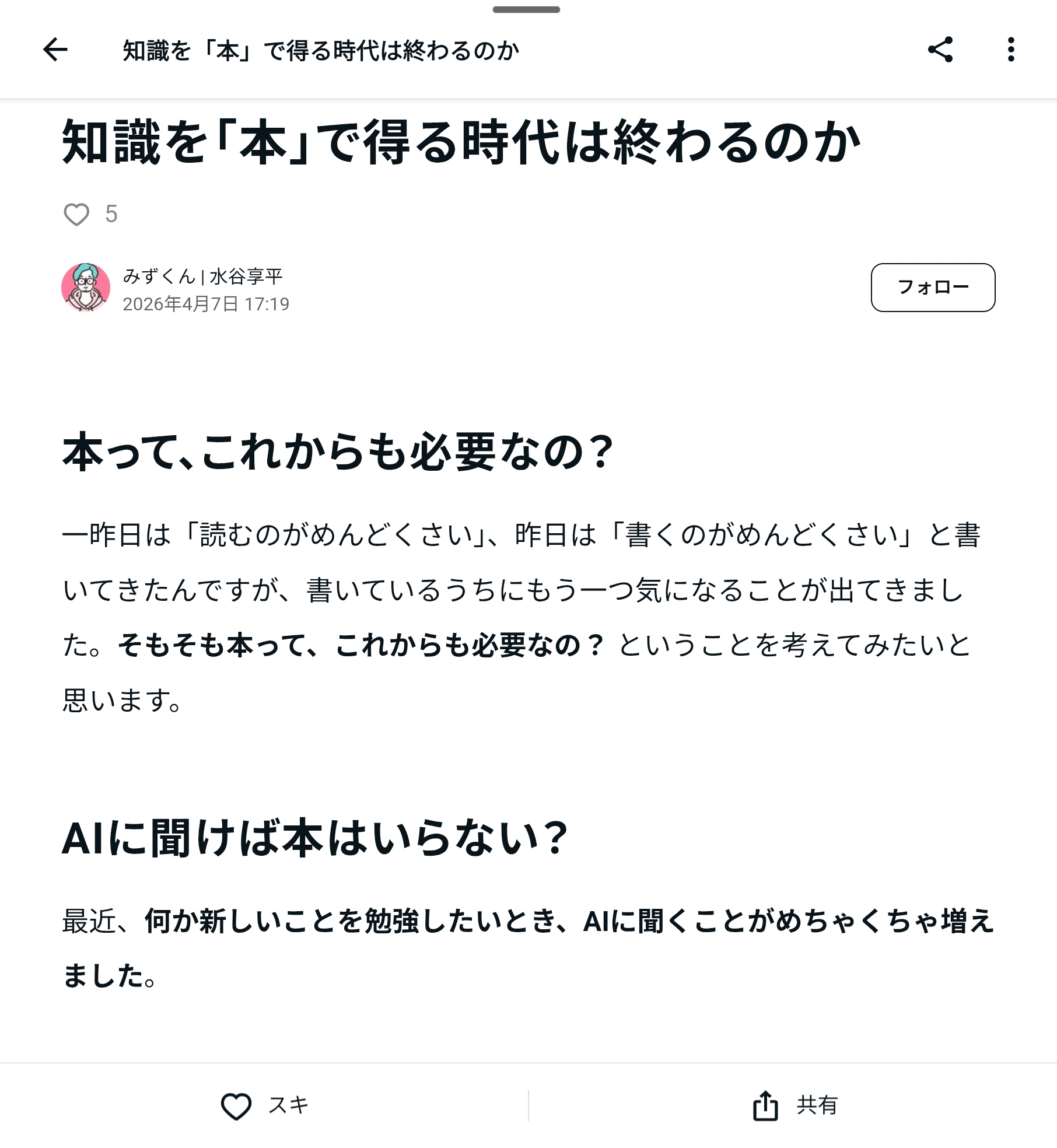Go back using the top arrow

[55, 50]
